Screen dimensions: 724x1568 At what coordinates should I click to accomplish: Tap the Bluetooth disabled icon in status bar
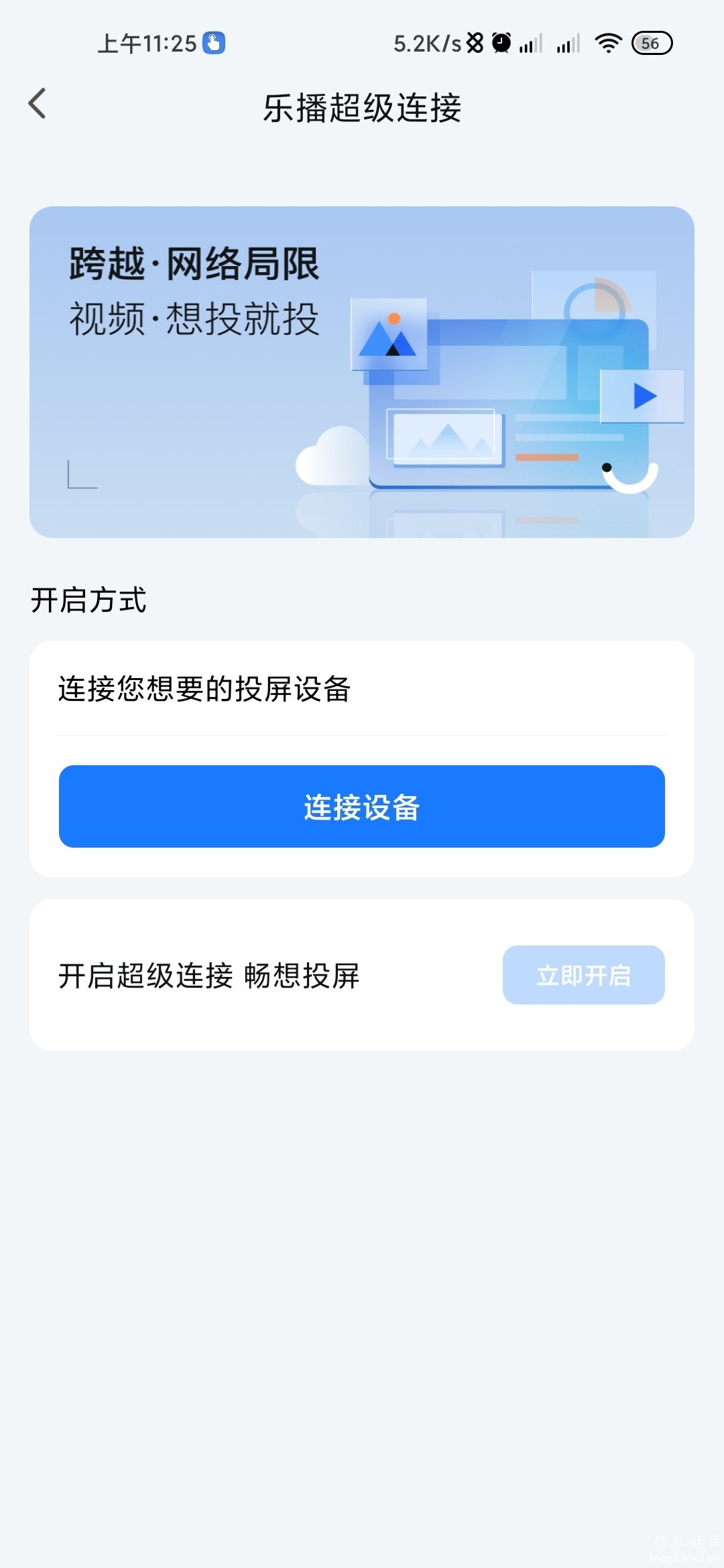point(473,42)
